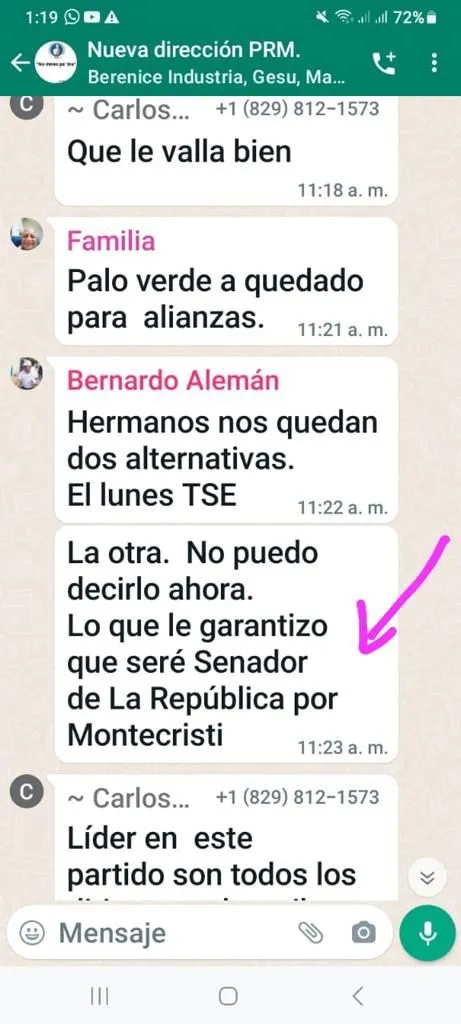View Bernardo Alemán's profile picture
461x1024 pixels.
[x=27, y=374]
